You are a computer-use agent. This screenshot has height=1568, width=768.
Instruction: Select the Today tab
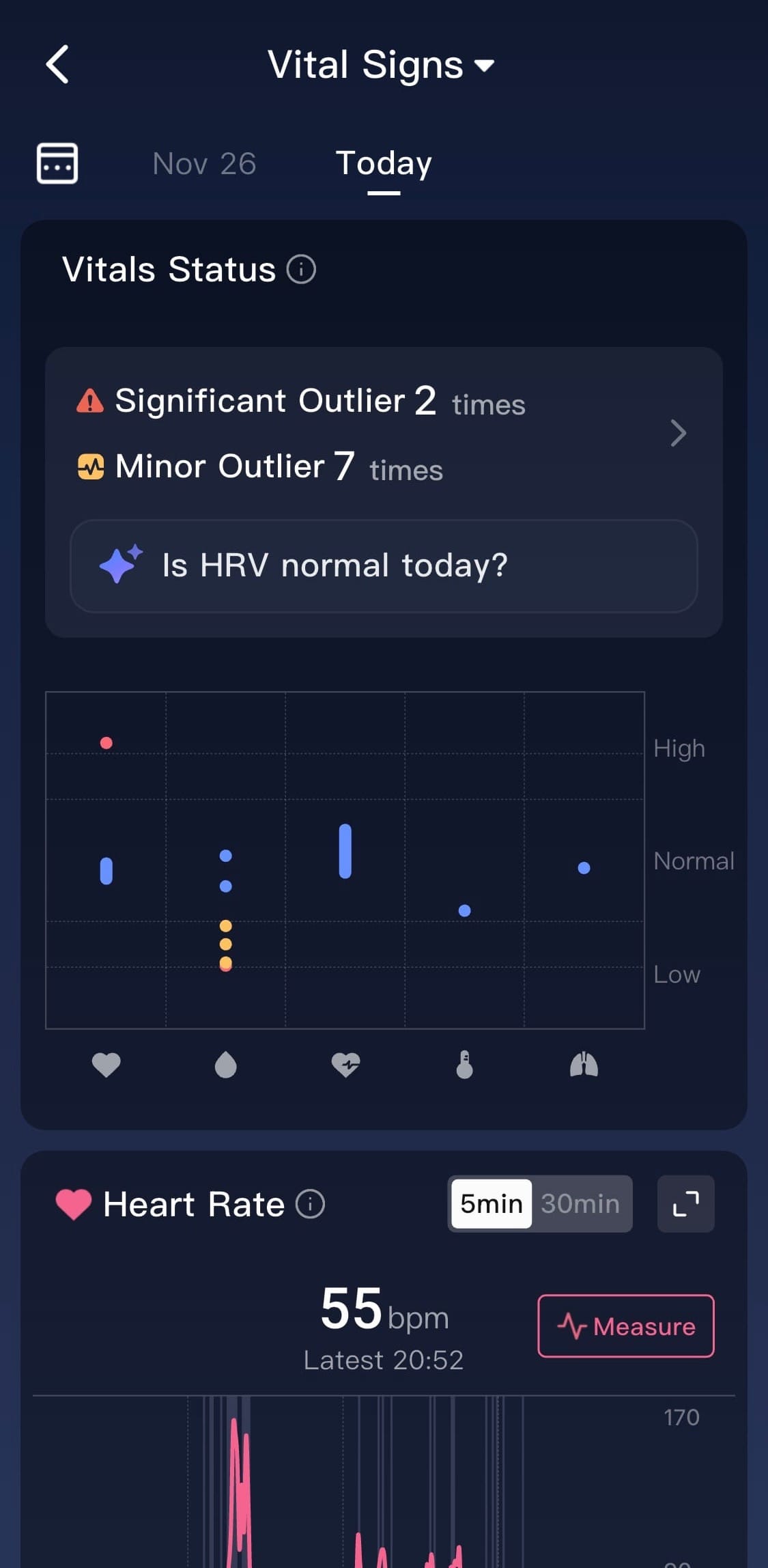click(384, 164)
